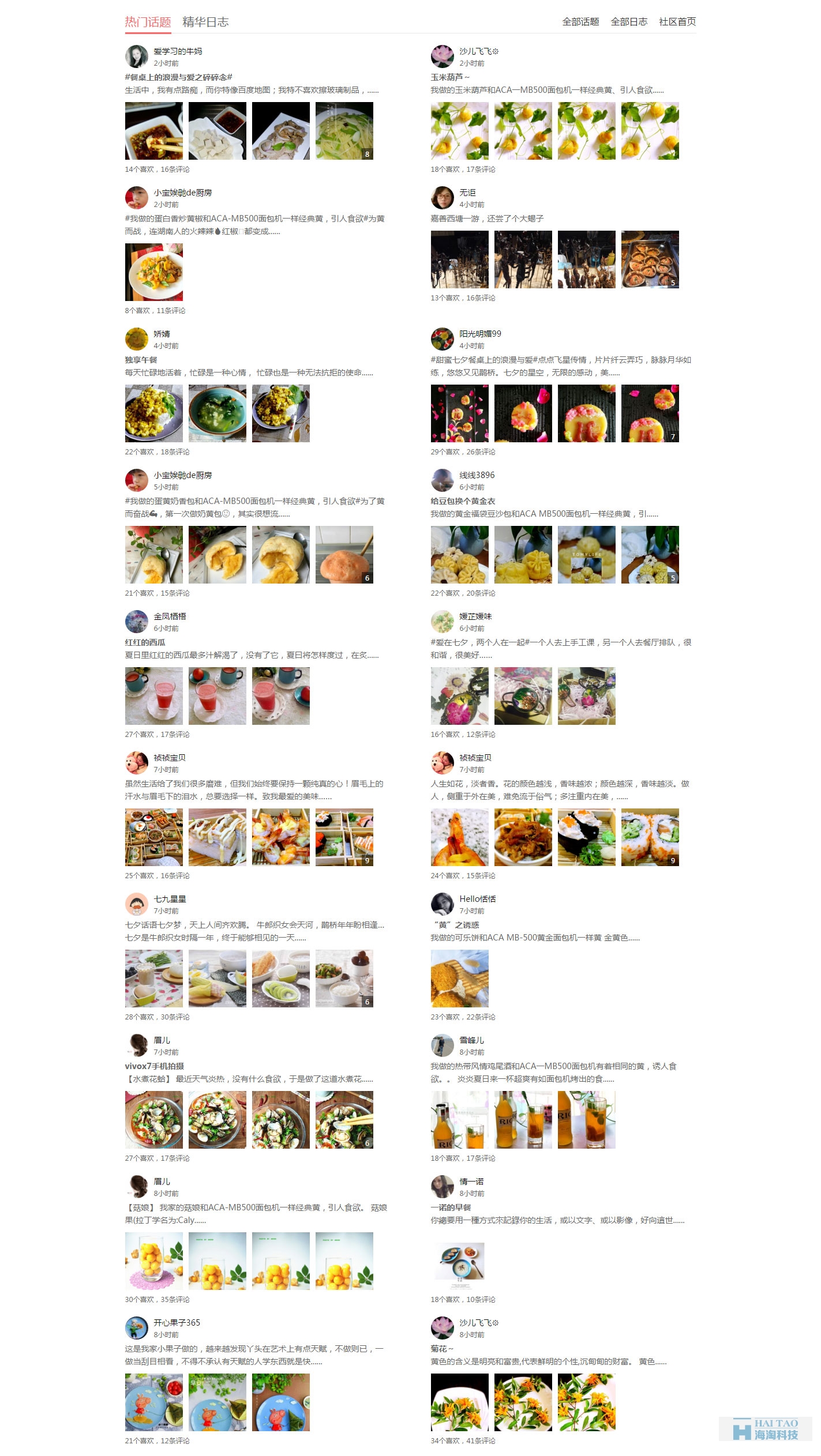Select the 热门话题 tab
Image resolution: width=821 pixels, height=1456 pixels.
click(148, 22)
